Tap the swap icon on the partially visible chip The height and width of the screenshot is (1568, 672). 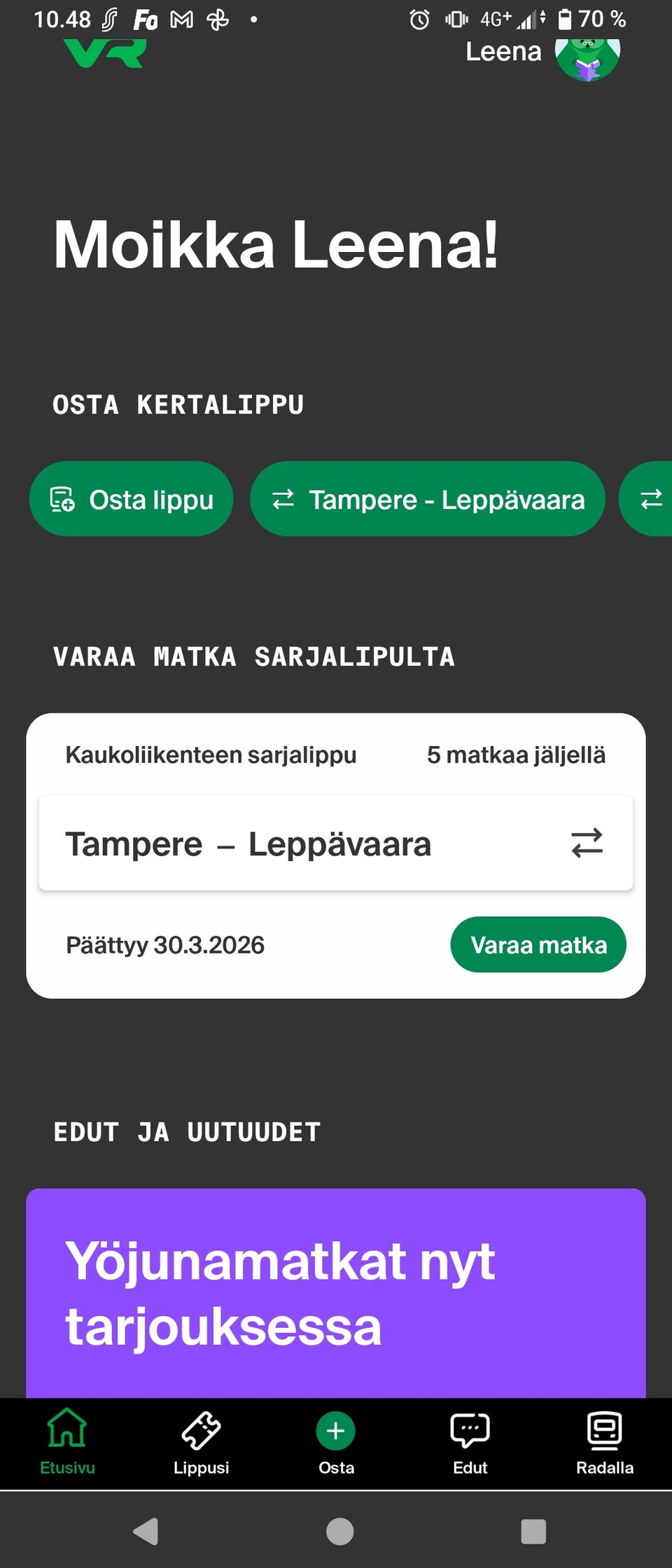click(650, 499)
